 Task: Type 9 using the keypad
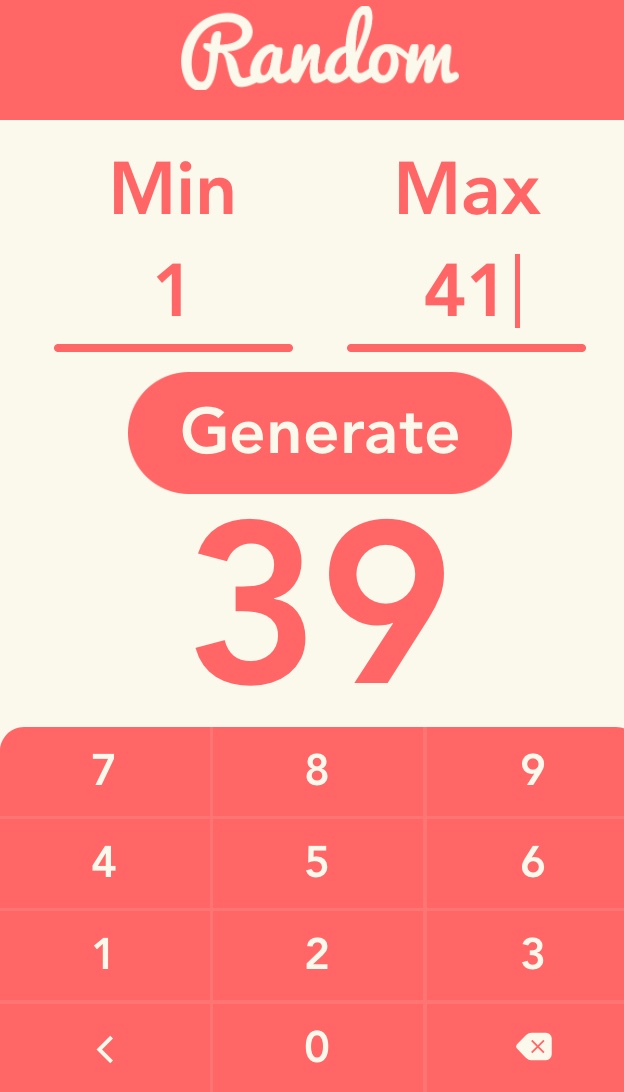pos(532,771)
